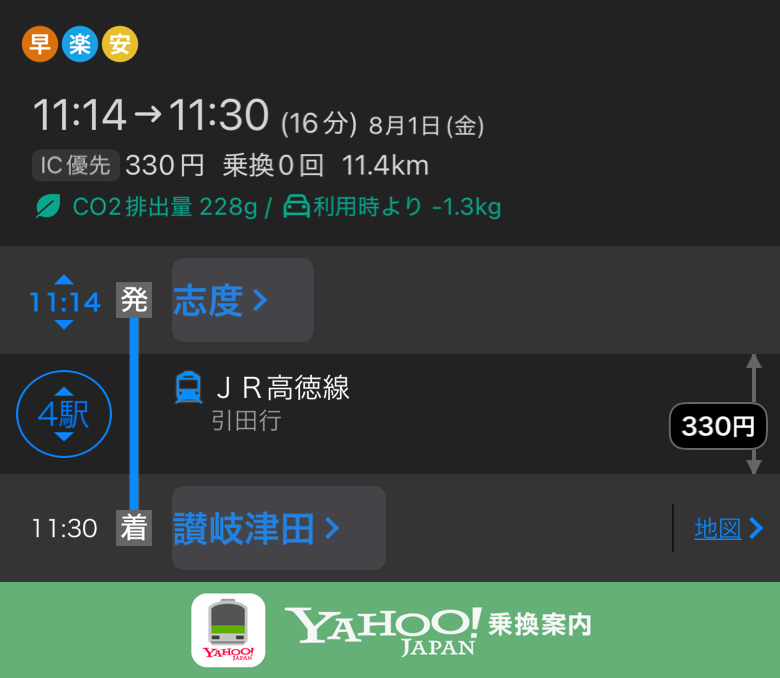Tap the 330円 fare badge
This screenshot has height=678, width=780.
(x=717, y=426)
